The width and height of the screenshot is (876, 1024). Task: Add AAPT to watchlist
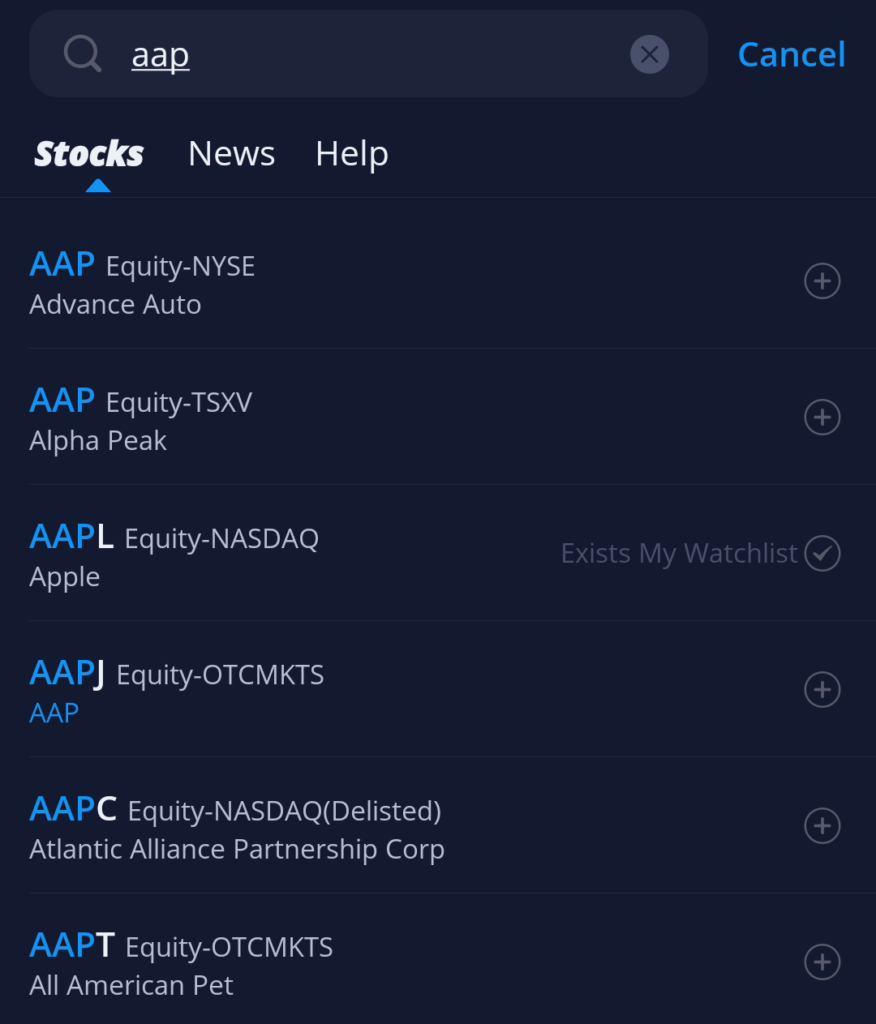pyautogui.click(x=822, y=962)
